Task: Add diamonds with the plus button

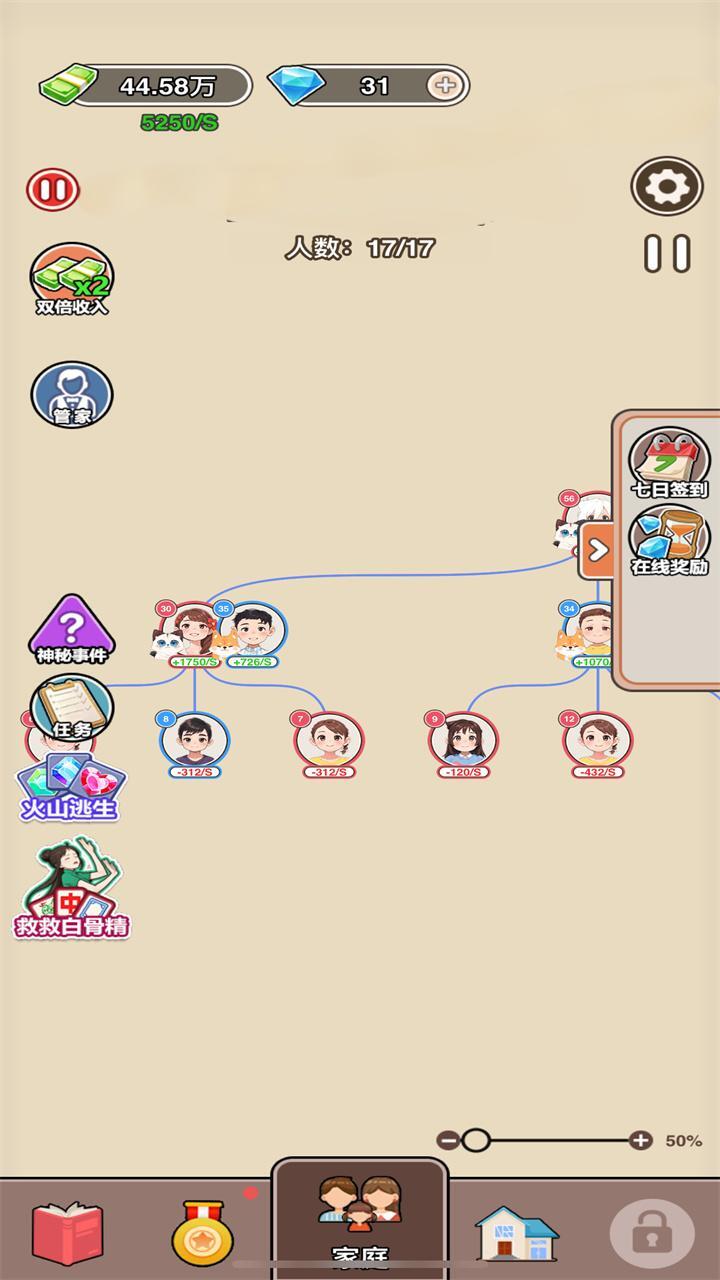Action: (445, 86)
